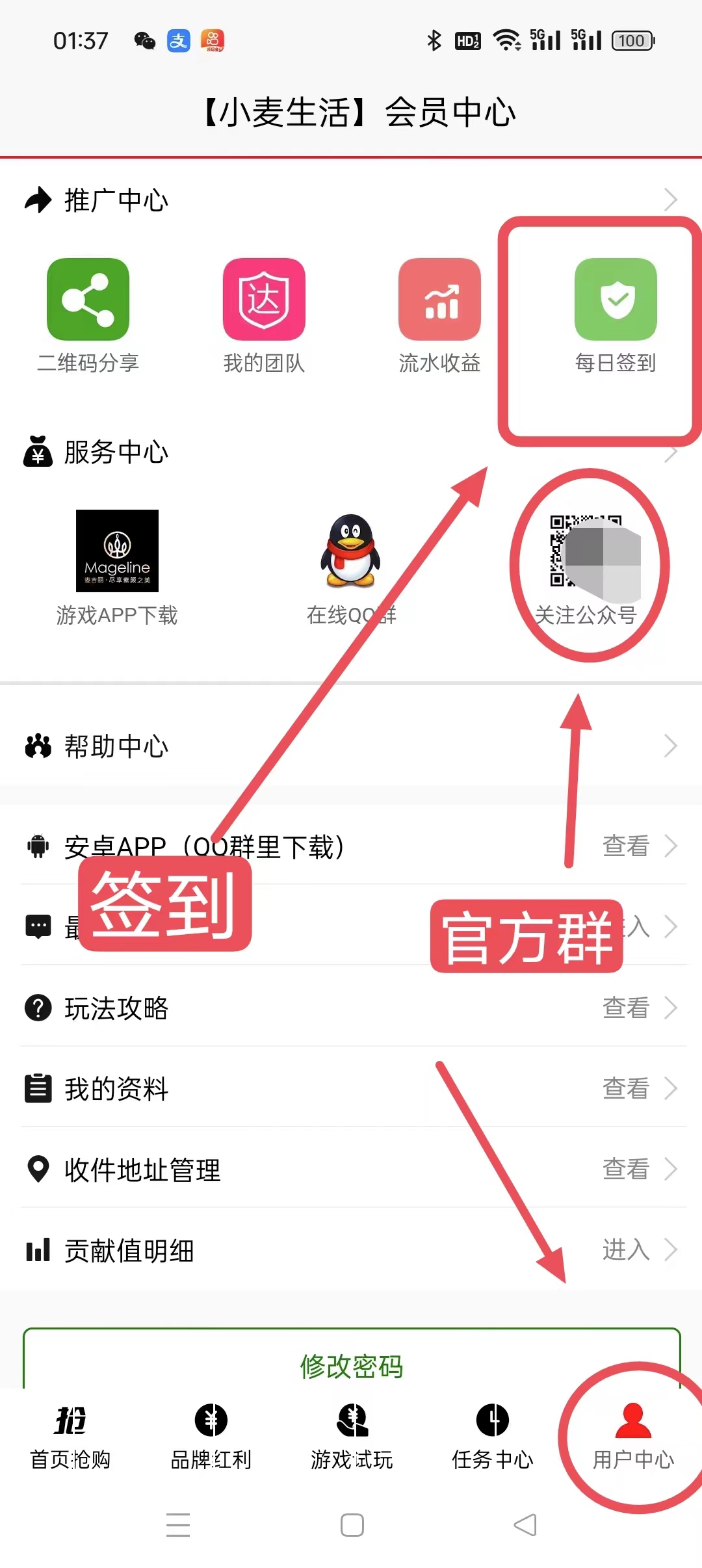Open 游戏APP下载
This screenshot has width=702, height=1568.
click(x=117, y=568)
